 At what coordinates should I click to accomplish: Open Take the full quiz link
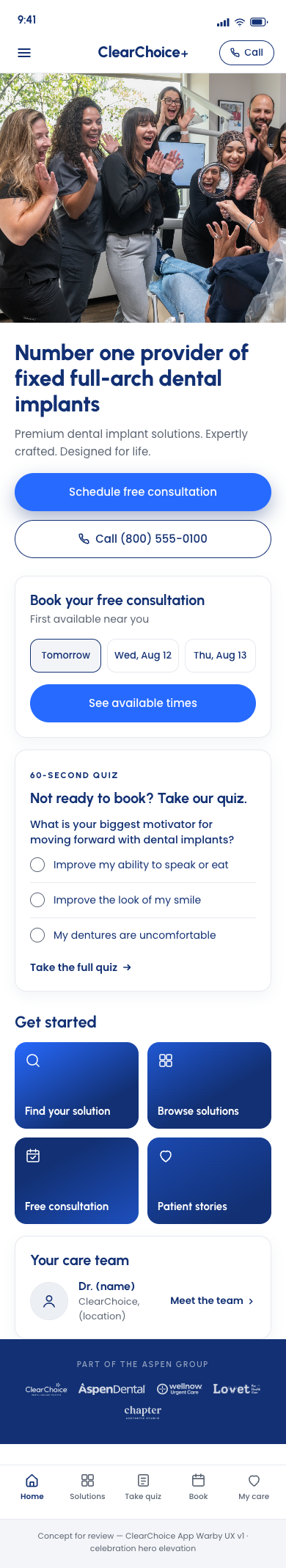click(81, 967)
